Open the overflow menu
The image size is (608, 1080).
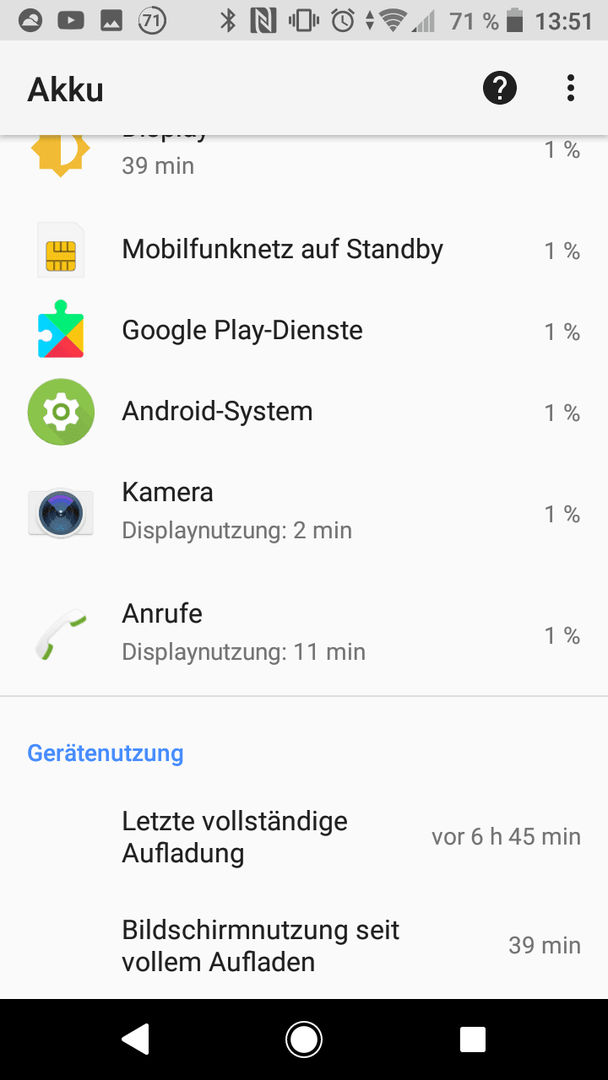pos(570,88)
